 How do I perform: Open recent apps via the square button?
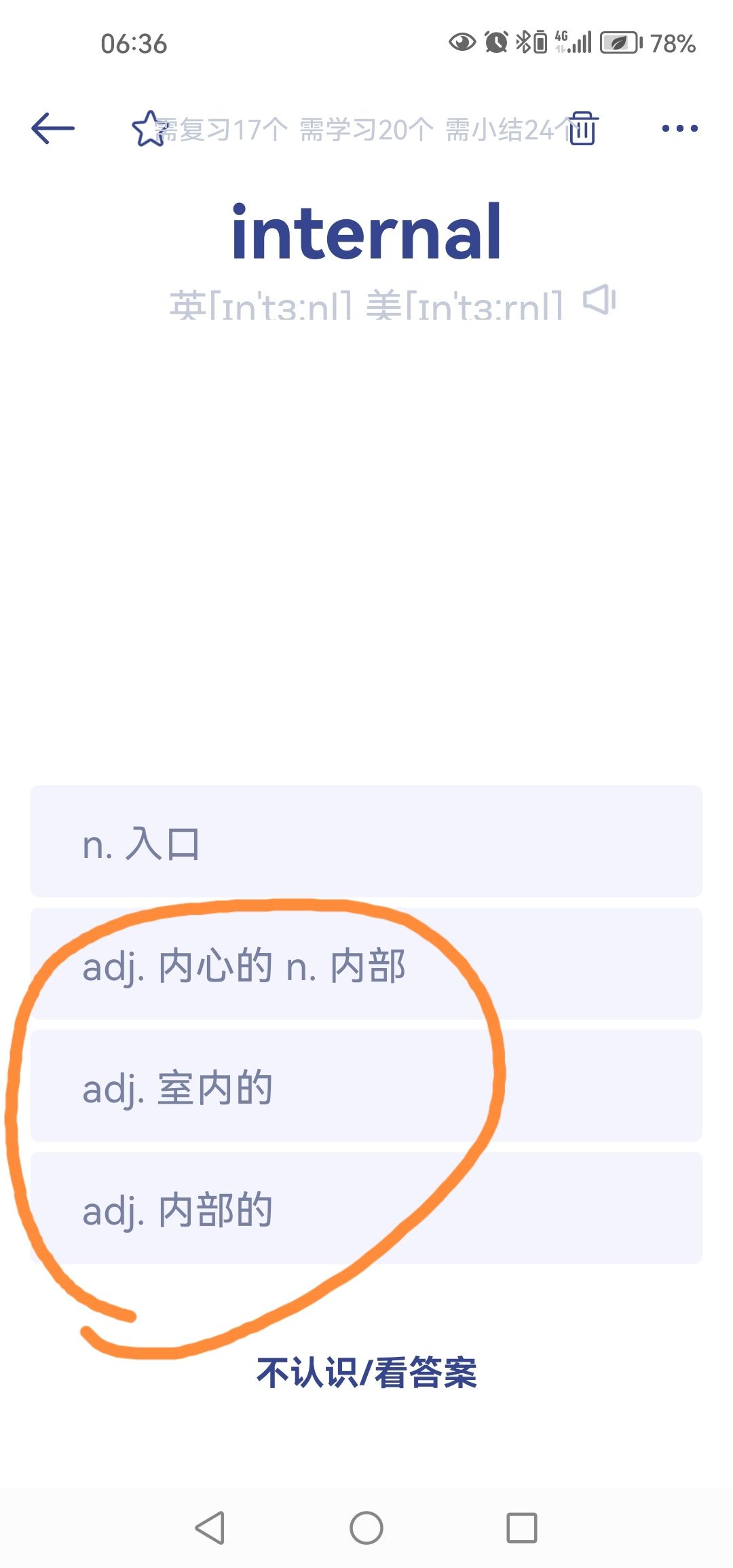pos(521,1529)
